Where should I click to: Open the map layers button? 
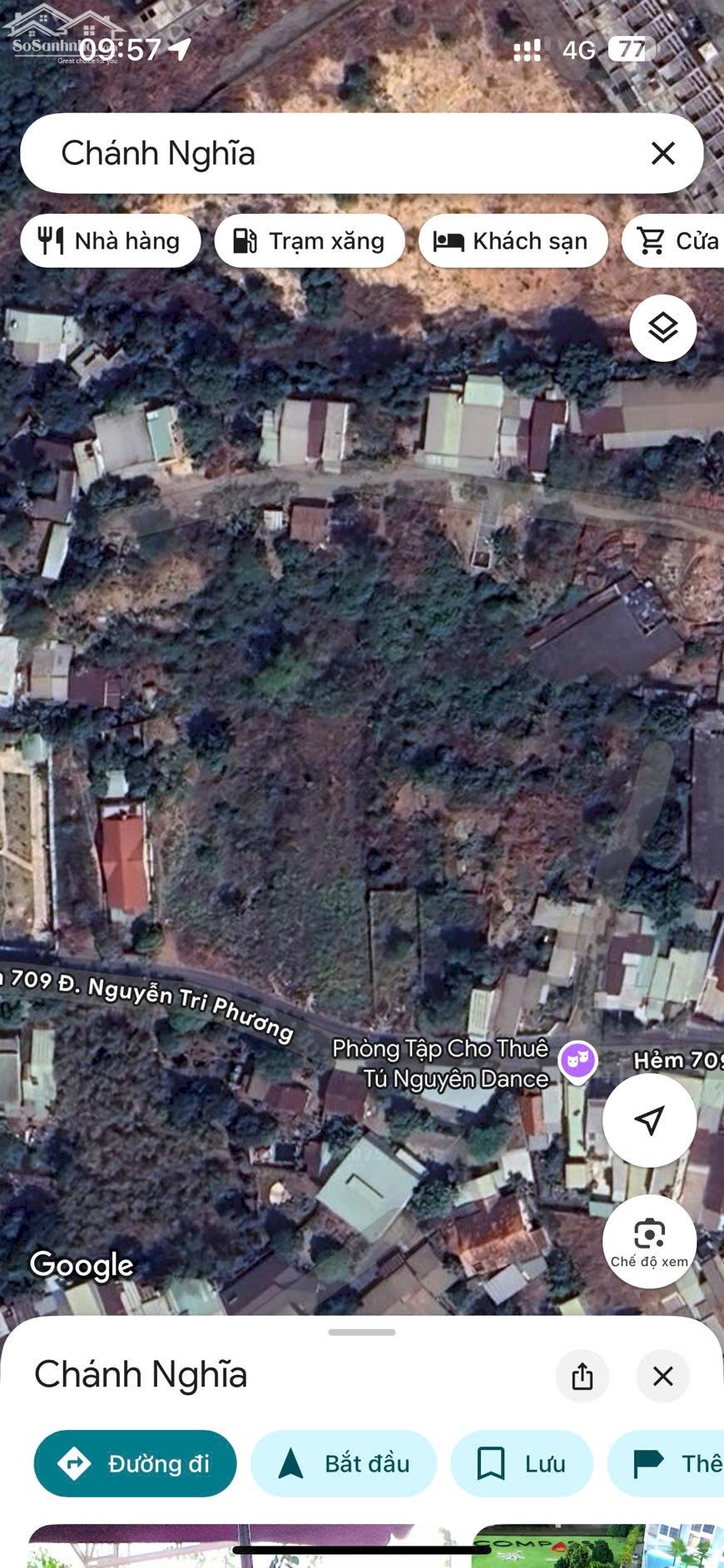tap(663, 328)
